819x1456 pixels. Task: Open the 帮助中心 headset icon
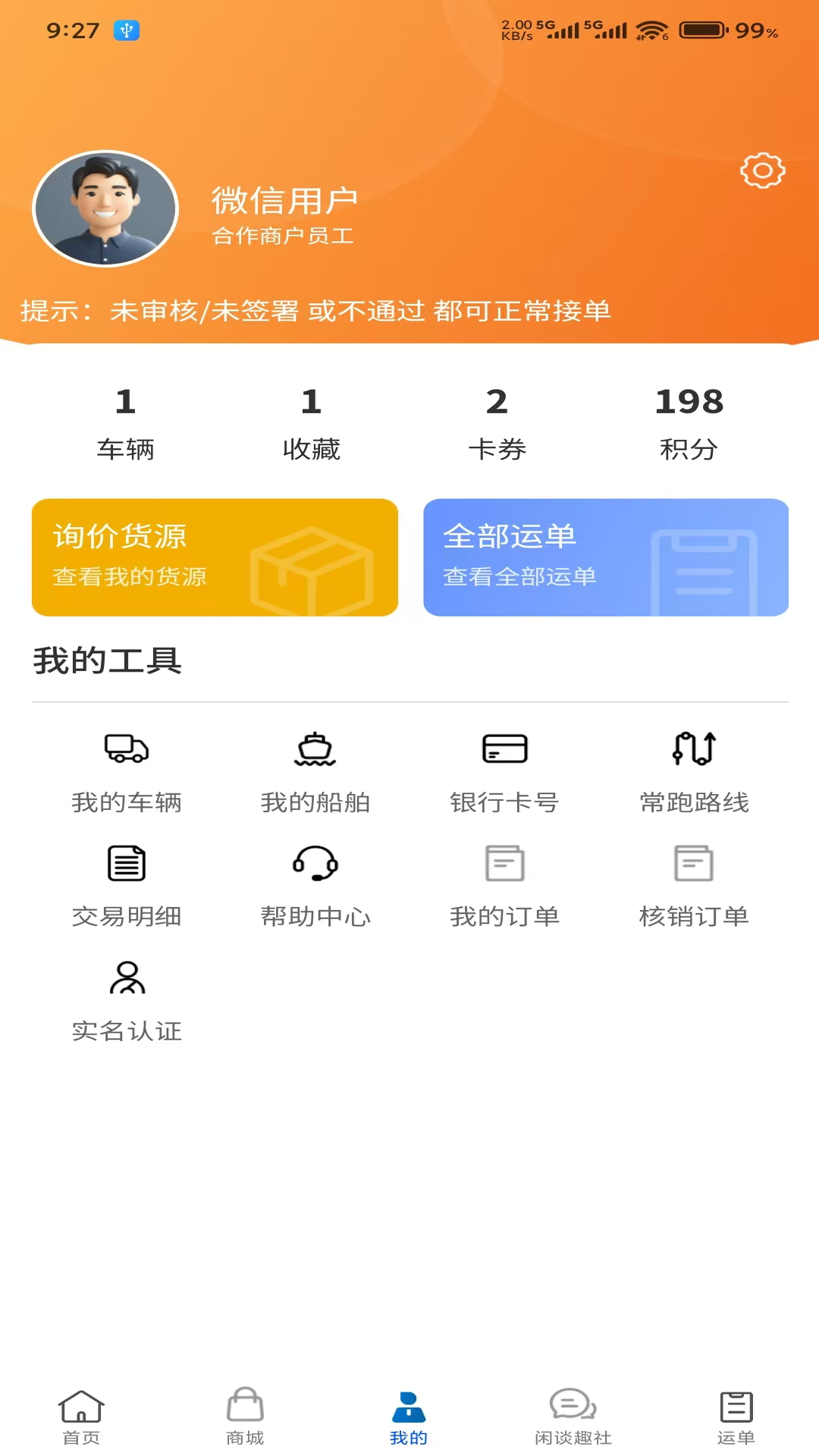tap(315, 864)
